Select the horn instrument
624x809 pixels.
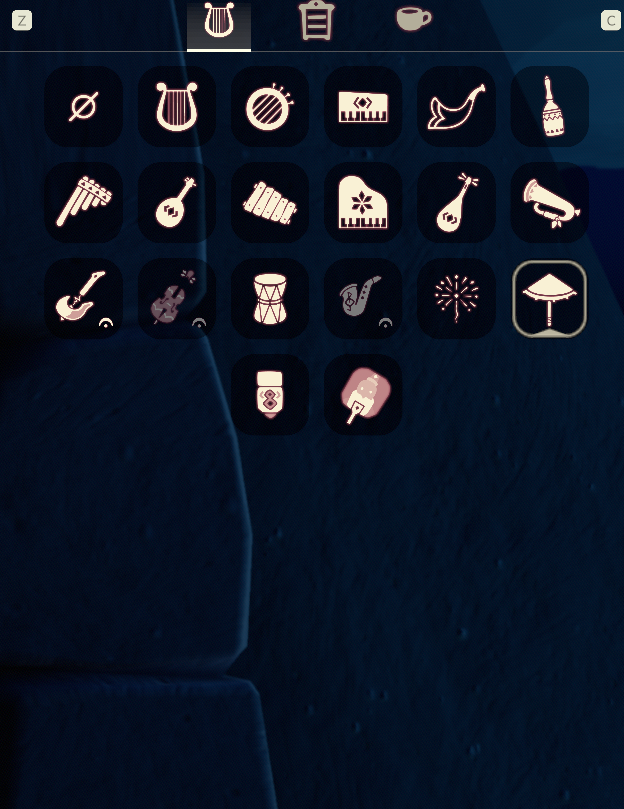tap(456, 107)
